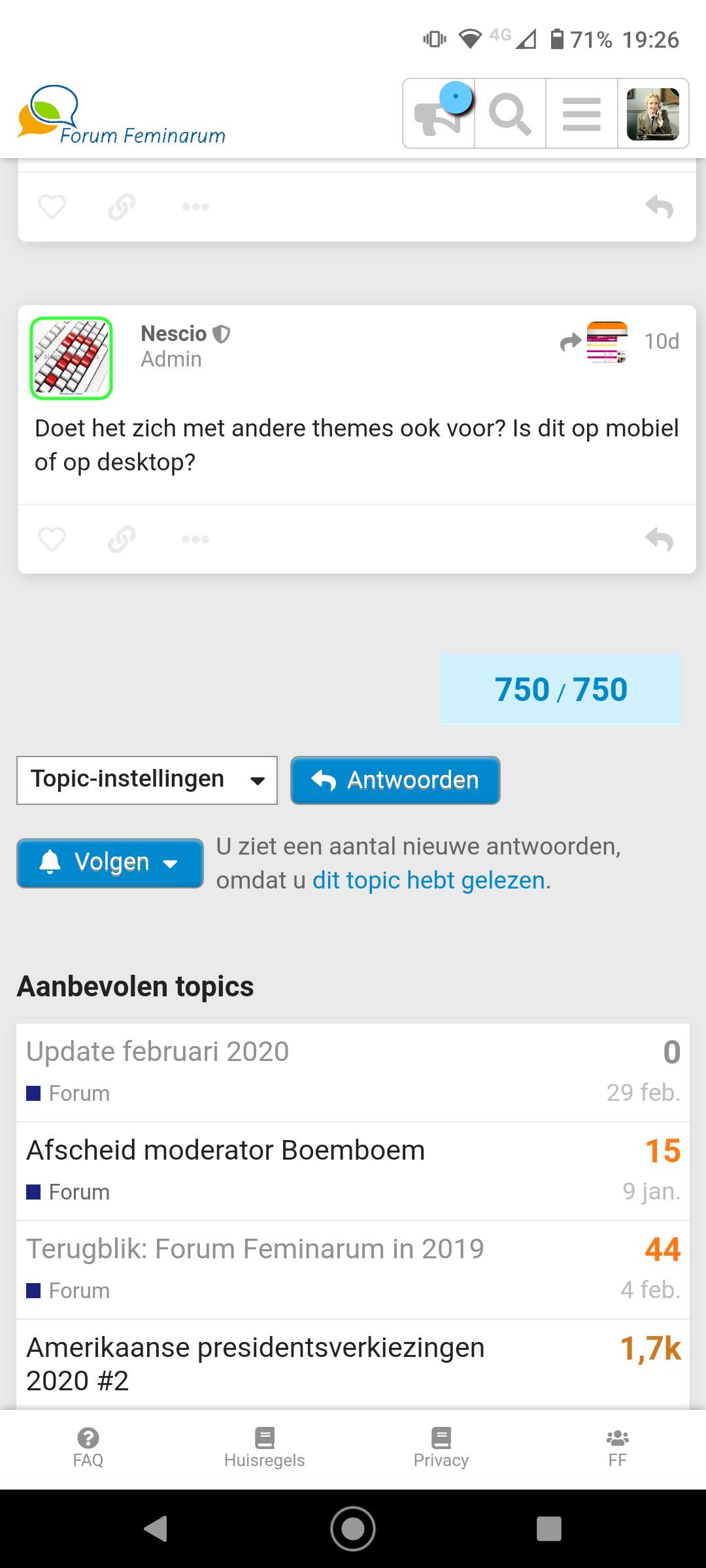
Task: Switch to the Huisregels tab
Action: 265,1448
